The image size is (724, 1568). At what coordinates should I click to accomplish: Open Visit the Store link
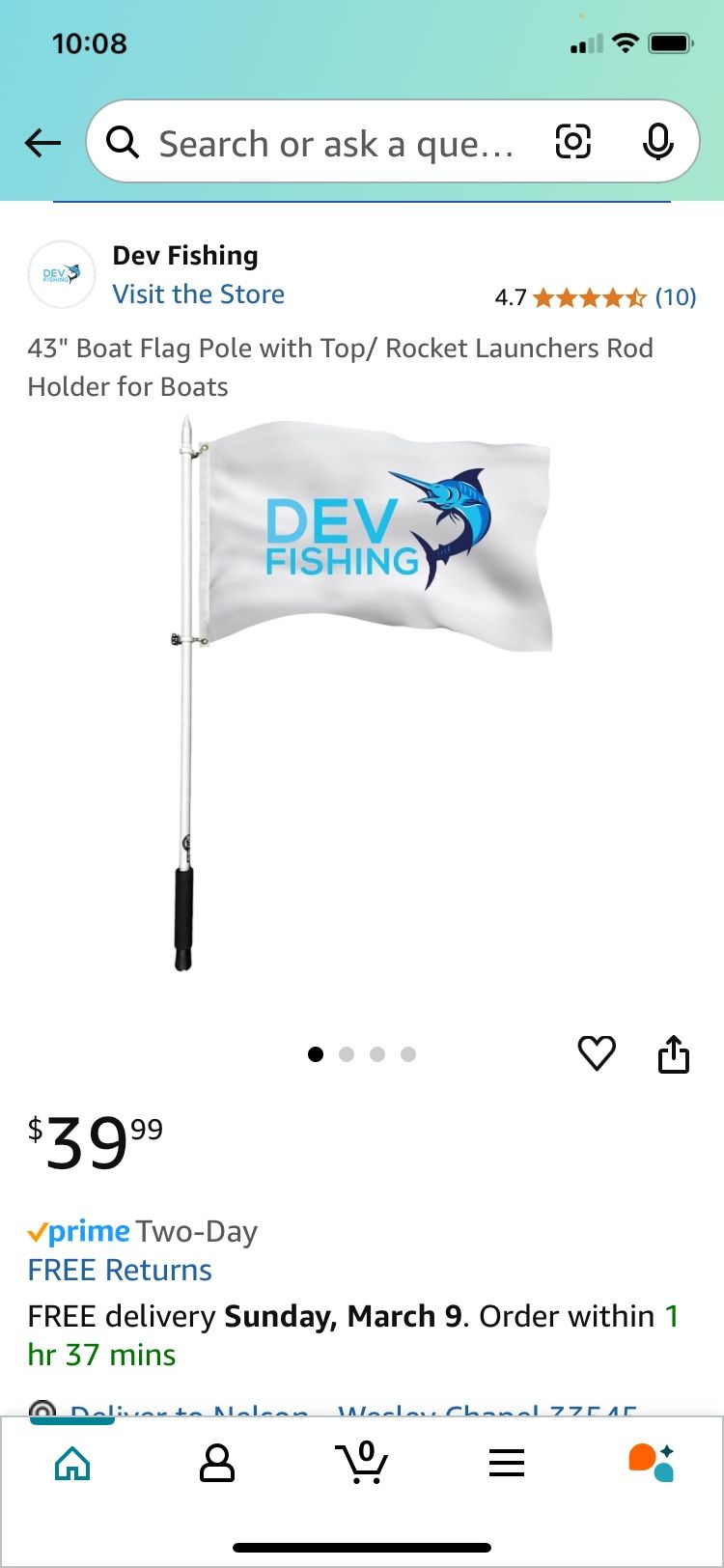click(x=198, y=294)
